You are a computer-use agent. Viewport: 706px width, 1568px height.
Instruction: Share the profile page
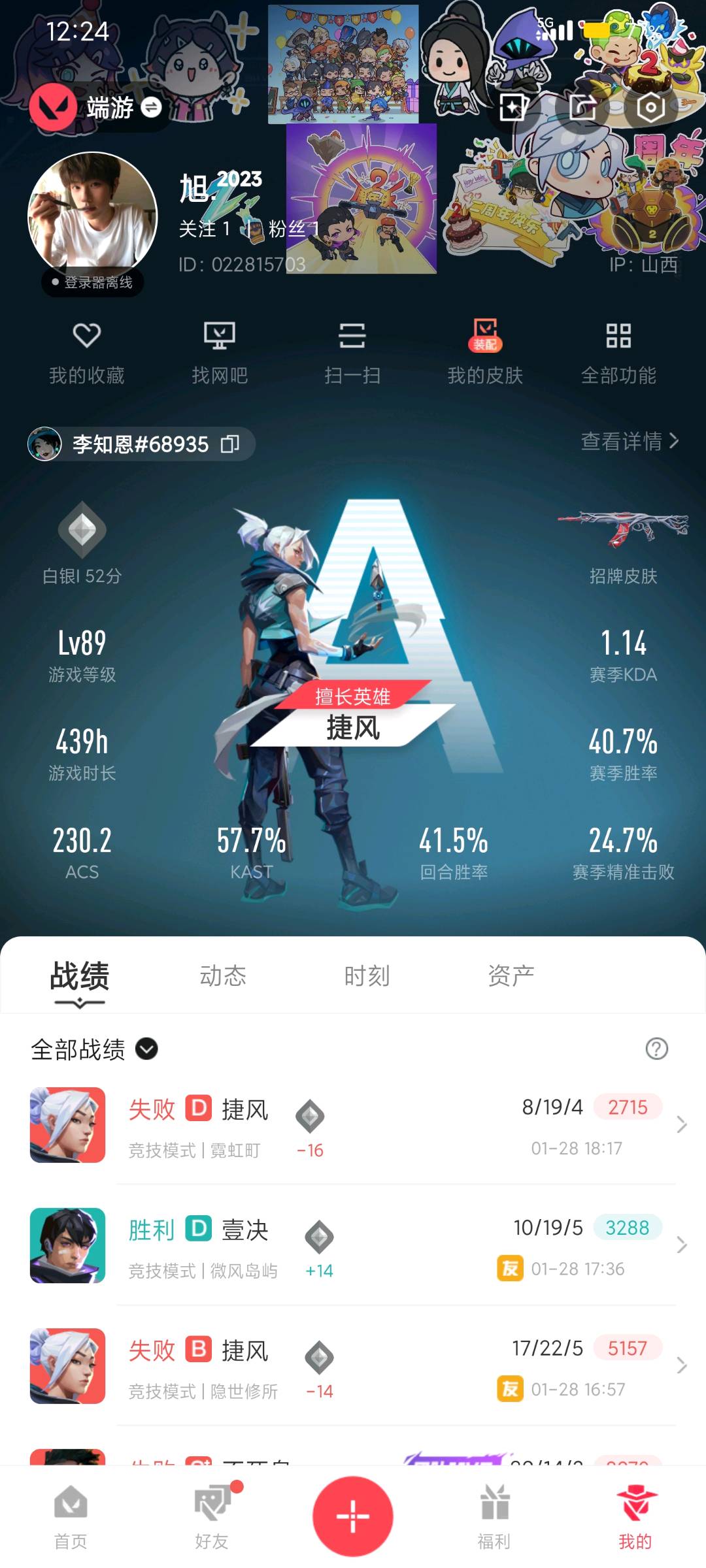pos(582,107)
